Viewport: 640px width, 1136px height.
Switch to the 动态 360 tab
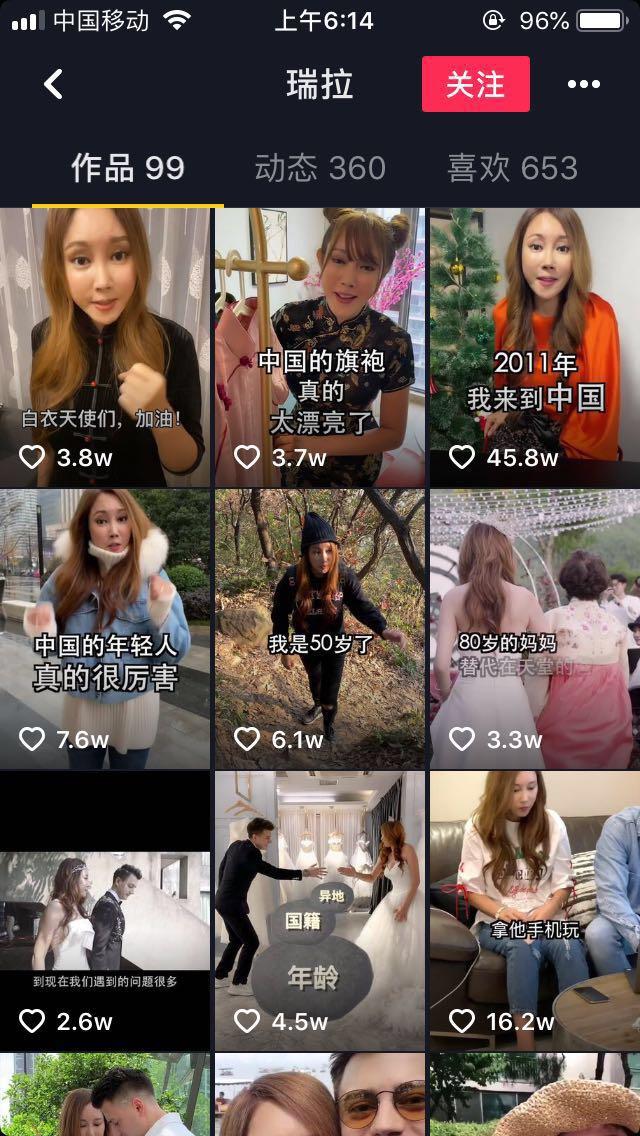(320, 168)
